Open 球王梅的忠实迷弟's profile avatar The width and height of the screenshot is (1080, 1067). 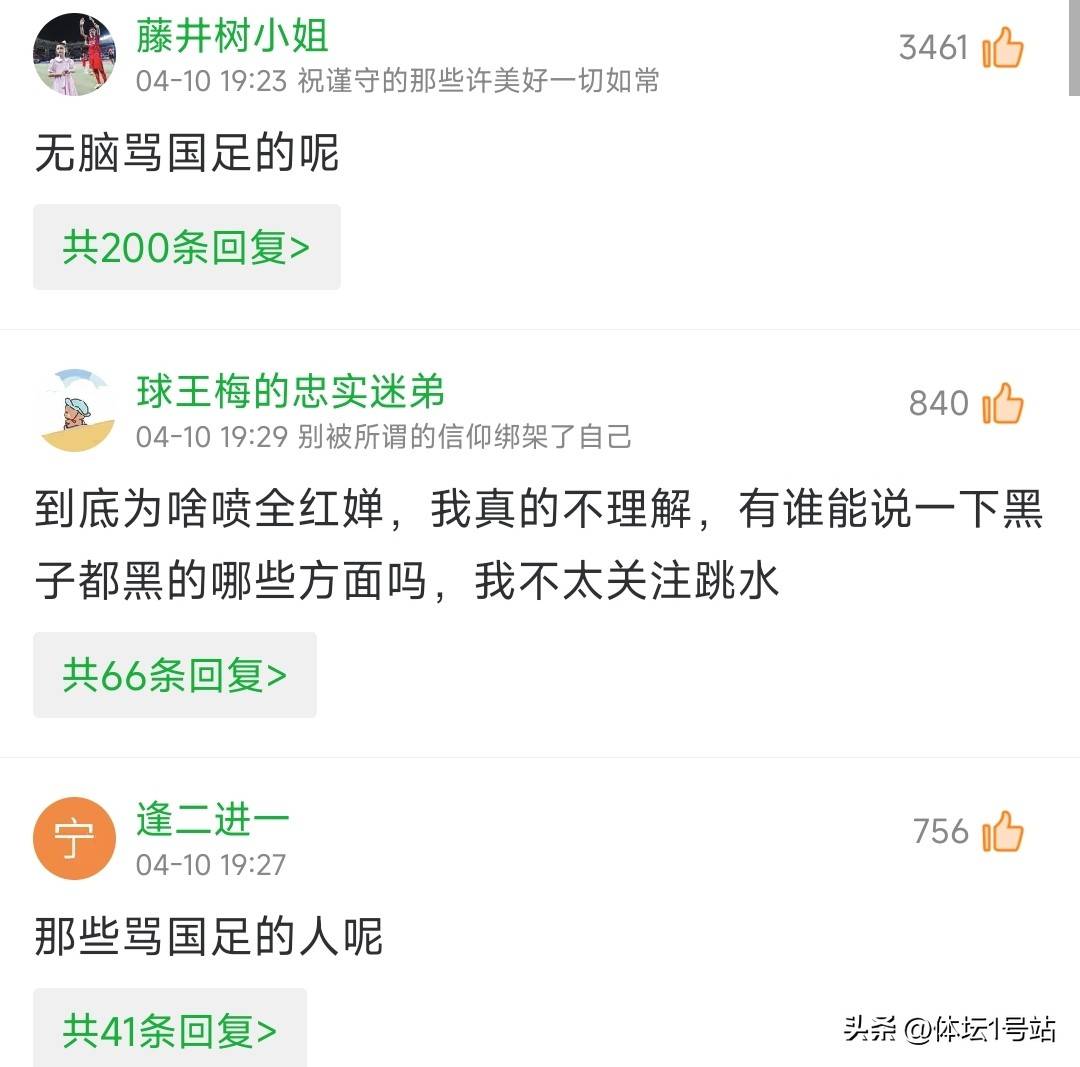tap(75, 410)
